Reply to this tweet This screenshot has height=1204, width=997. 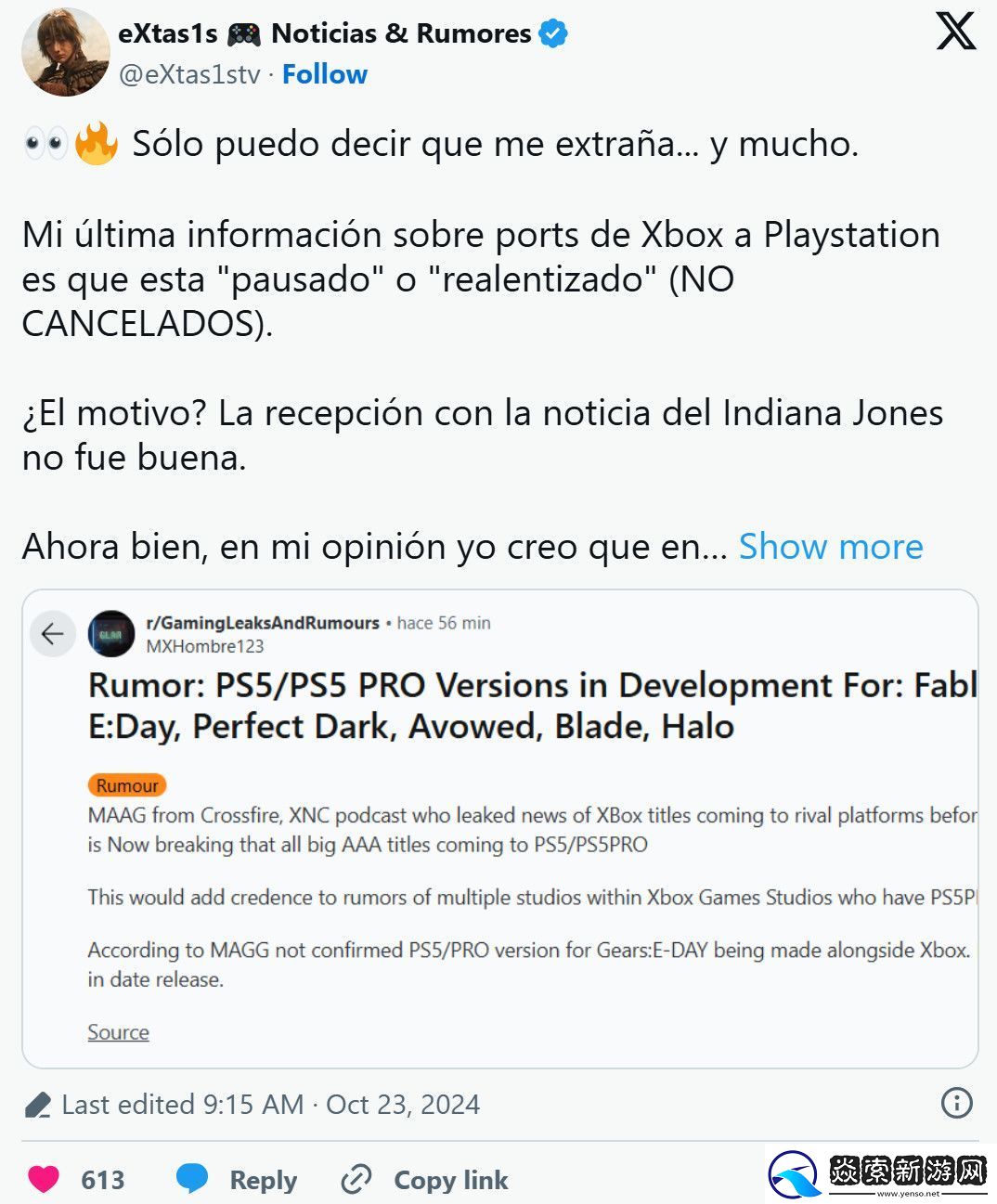coord(238,1179)
